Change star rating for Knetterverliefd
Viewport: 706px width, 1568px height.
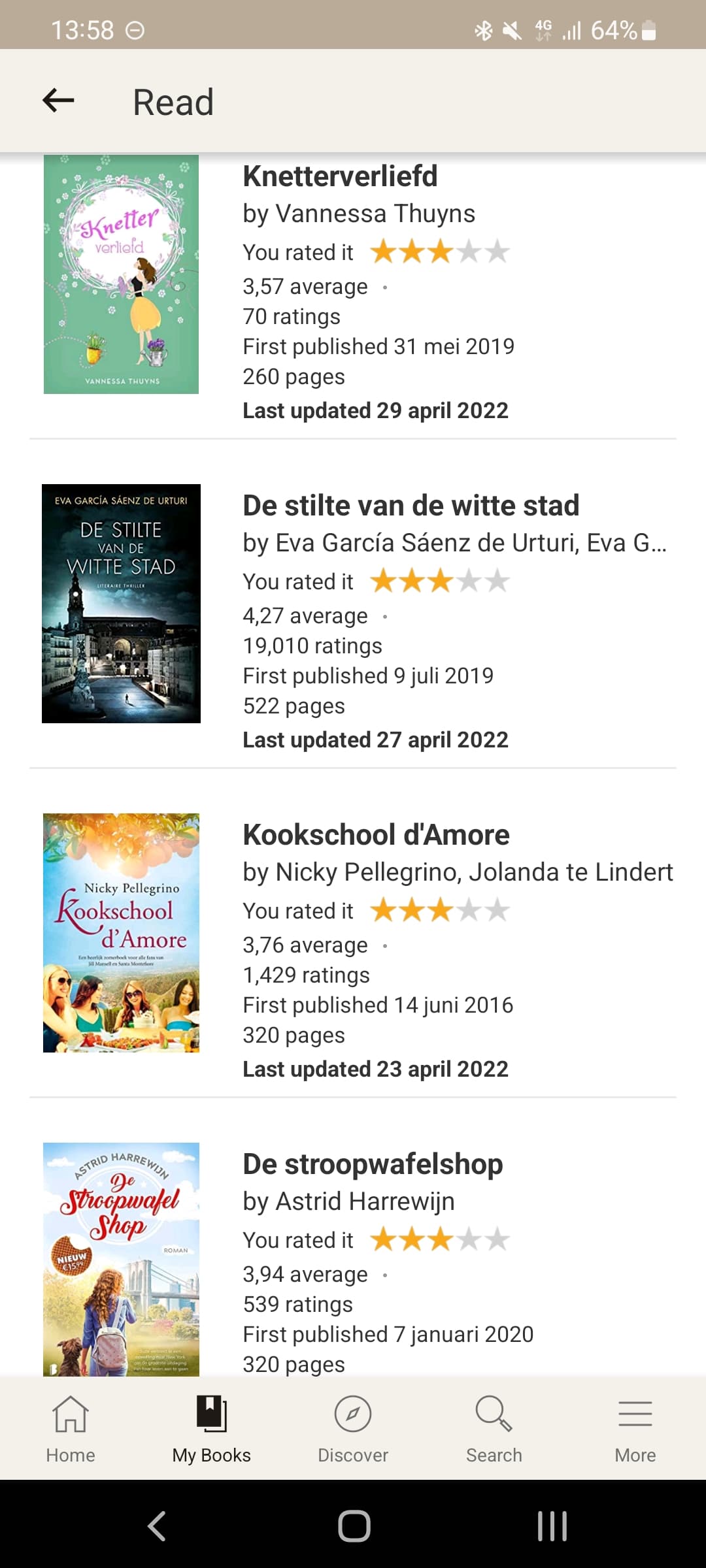(440, 252)
